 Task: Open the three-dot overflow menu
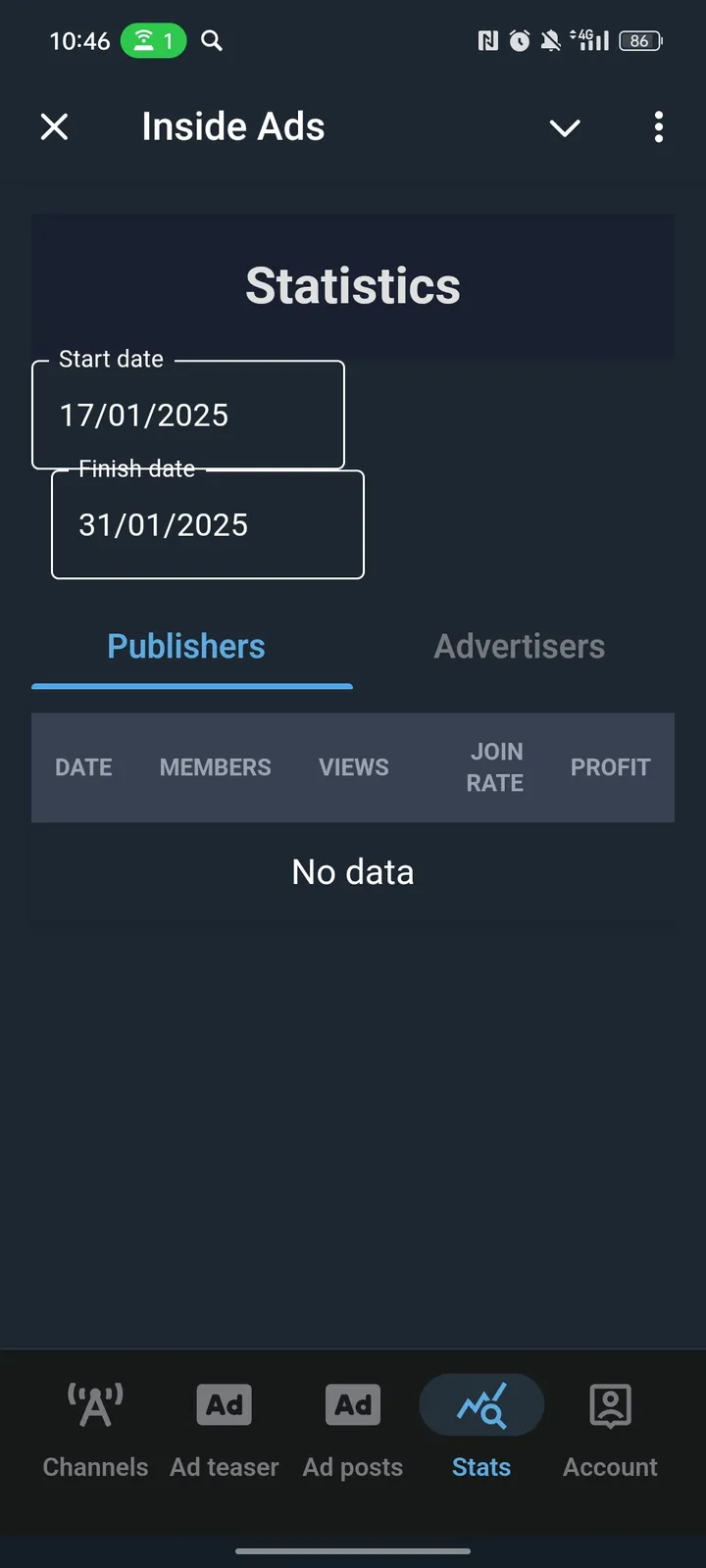pyautogui.click(x=658, y=127)
